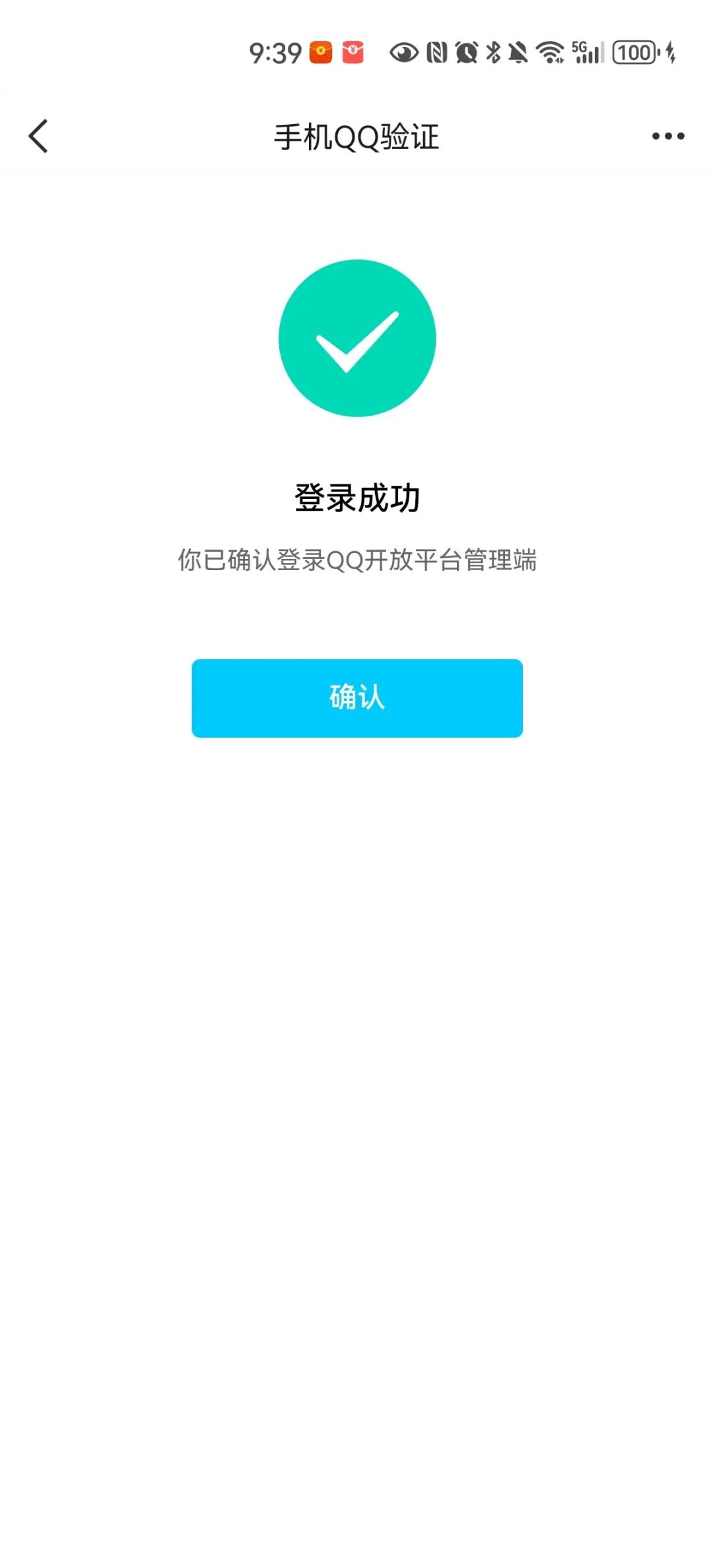Tap the 确认 confirm button
The height and width of the screenshot is (1568, 713).
point(356,698)
